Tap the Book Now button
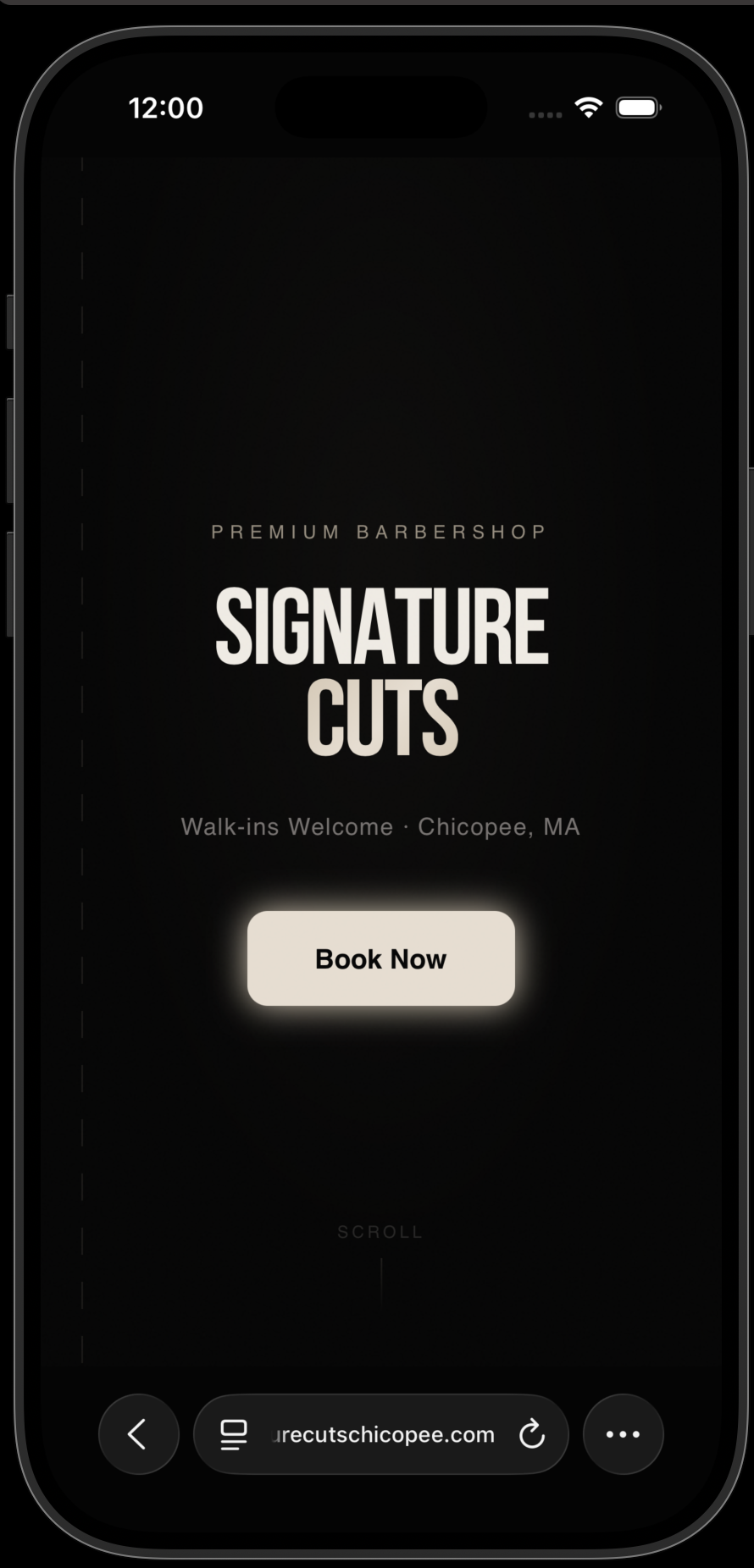 pos(380,958)
